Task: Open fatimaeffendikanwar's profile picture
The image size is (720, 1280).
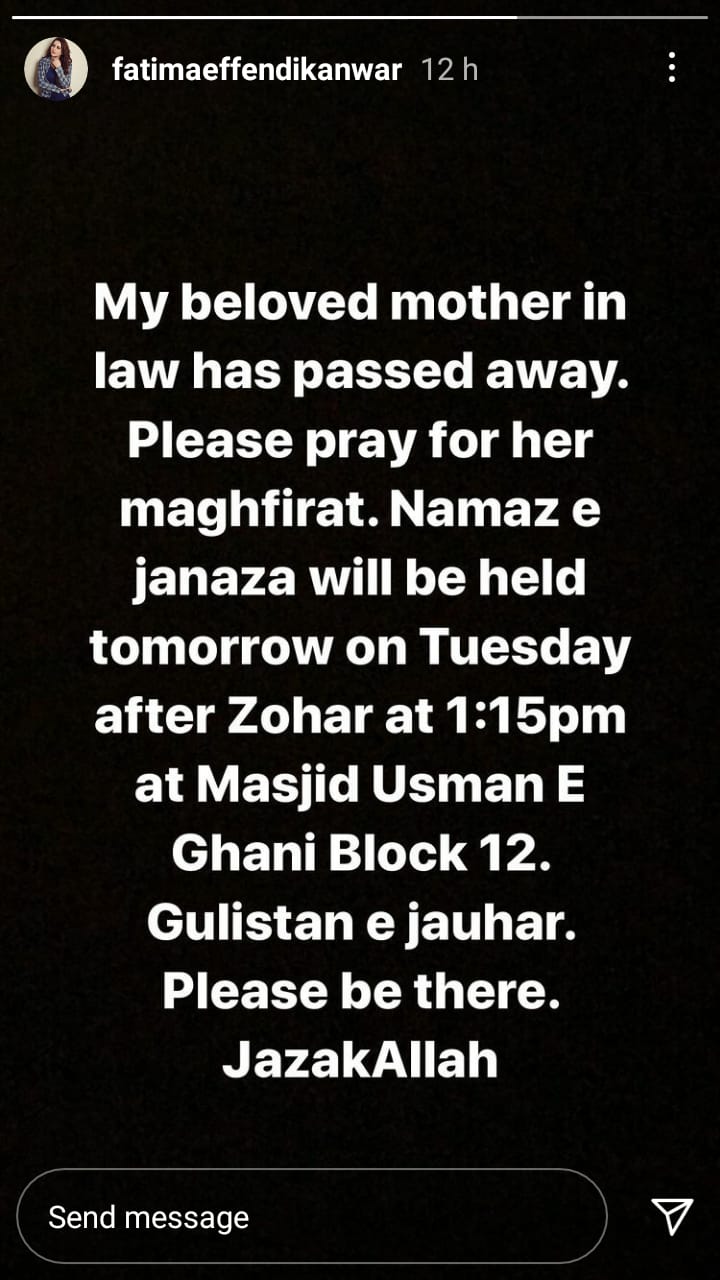Action: click(56, 69)
